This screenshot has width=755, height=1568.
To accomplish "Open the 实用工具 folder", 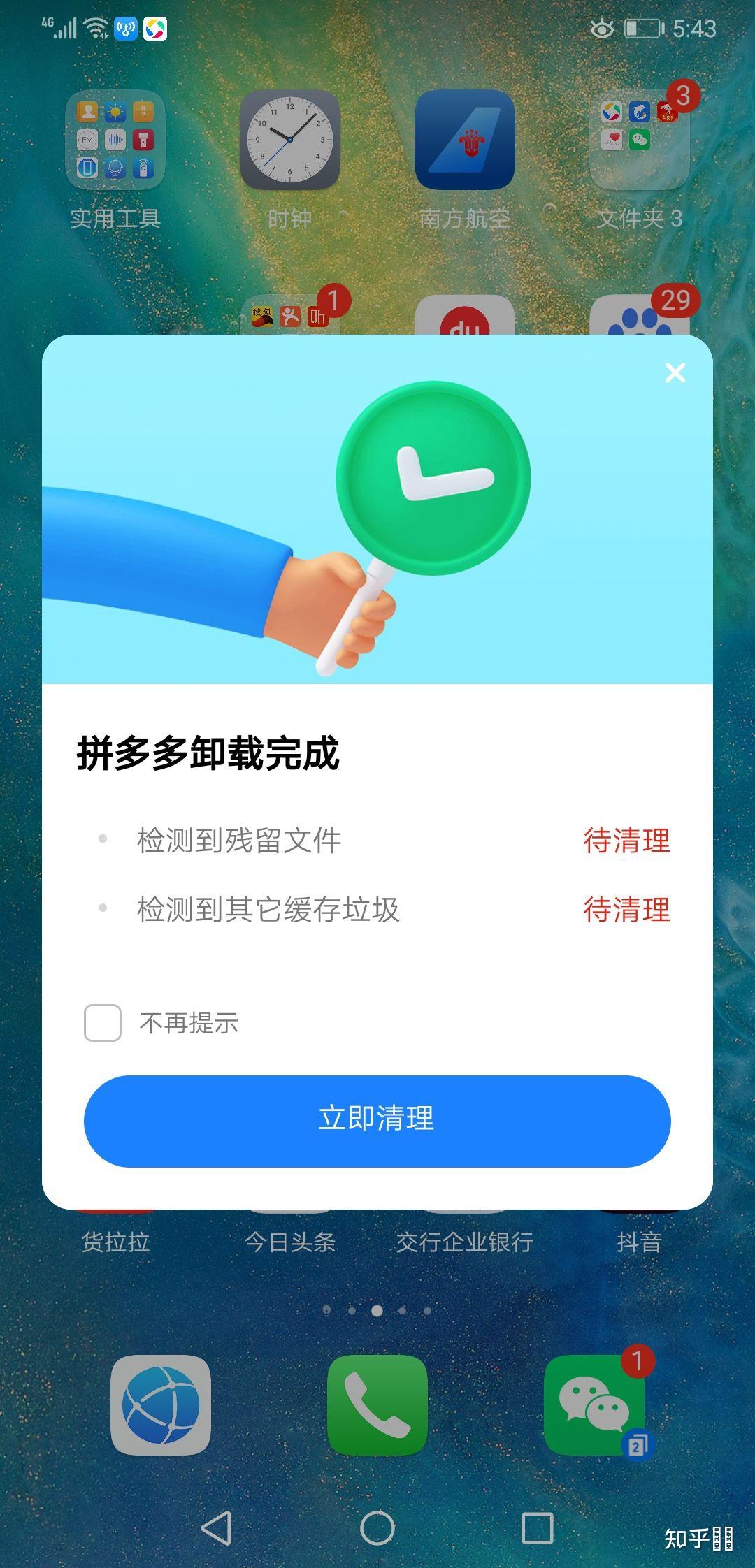I will (x=115, y=142).
